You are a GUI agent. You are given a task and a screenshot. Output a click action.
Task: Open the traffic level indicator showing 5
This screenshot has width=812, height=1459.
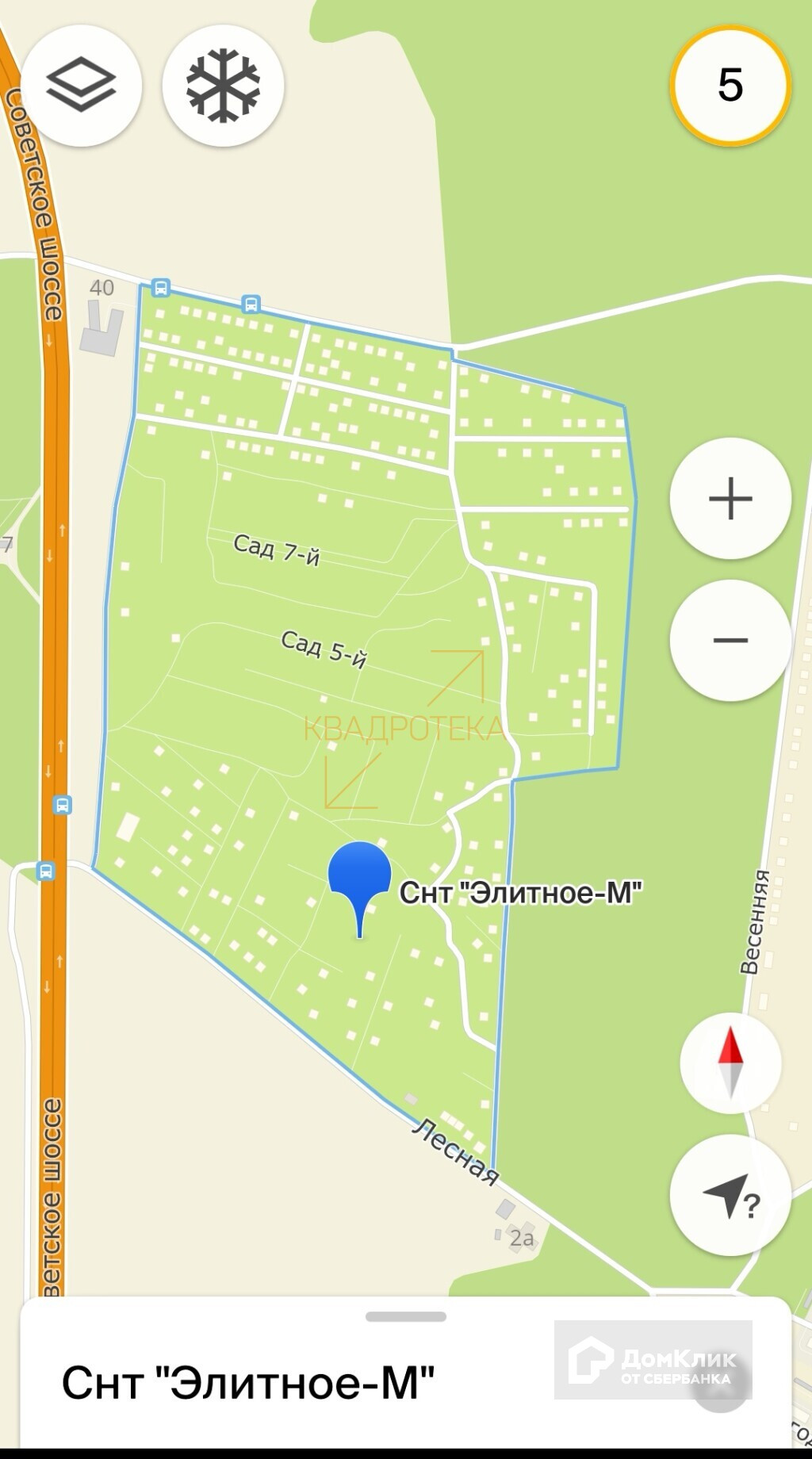[730, 85]
